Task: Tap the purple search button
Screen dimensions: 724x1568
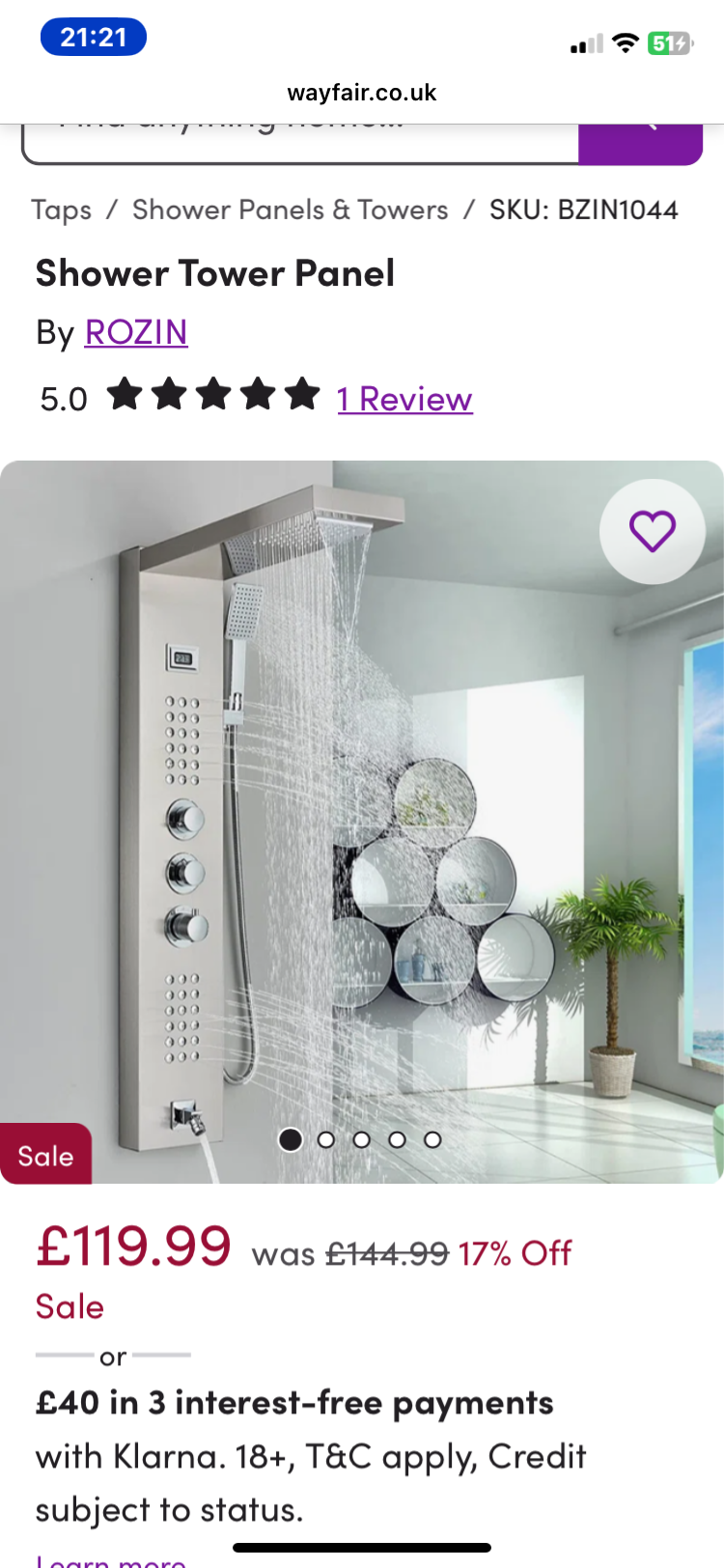Action: (x=640, y=143)
